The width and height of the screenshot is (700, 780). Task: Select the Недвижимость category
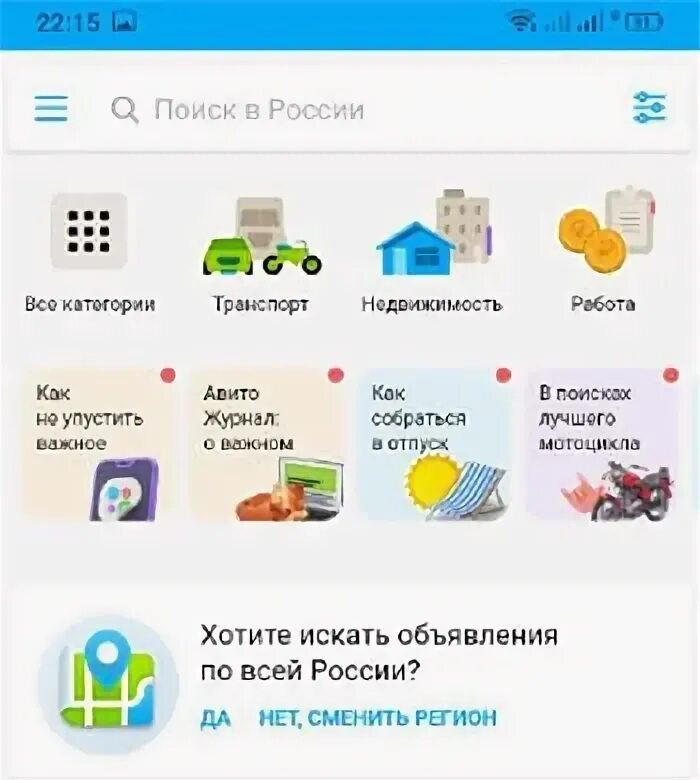pos(431,251)
